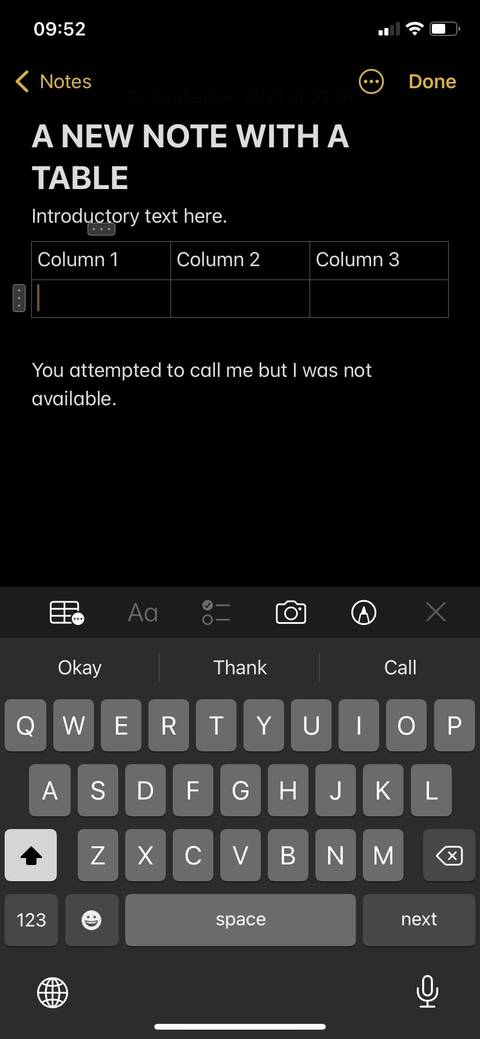Close the formatting toolbar with X
The height and width of the screenshot is (1039, 480).
(x=436, y=612)
